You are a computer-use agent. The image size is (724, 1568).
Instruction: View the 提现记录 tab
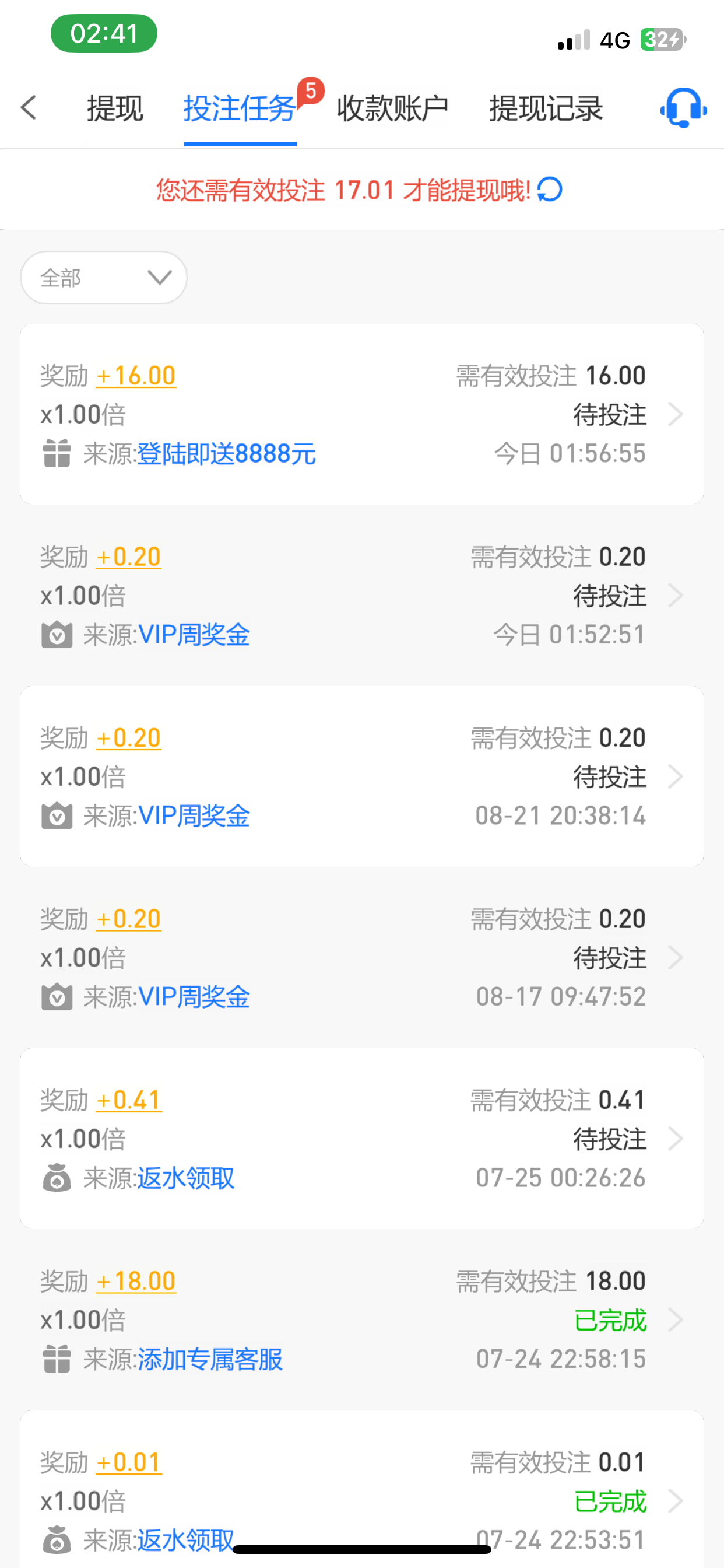(546, 109)
